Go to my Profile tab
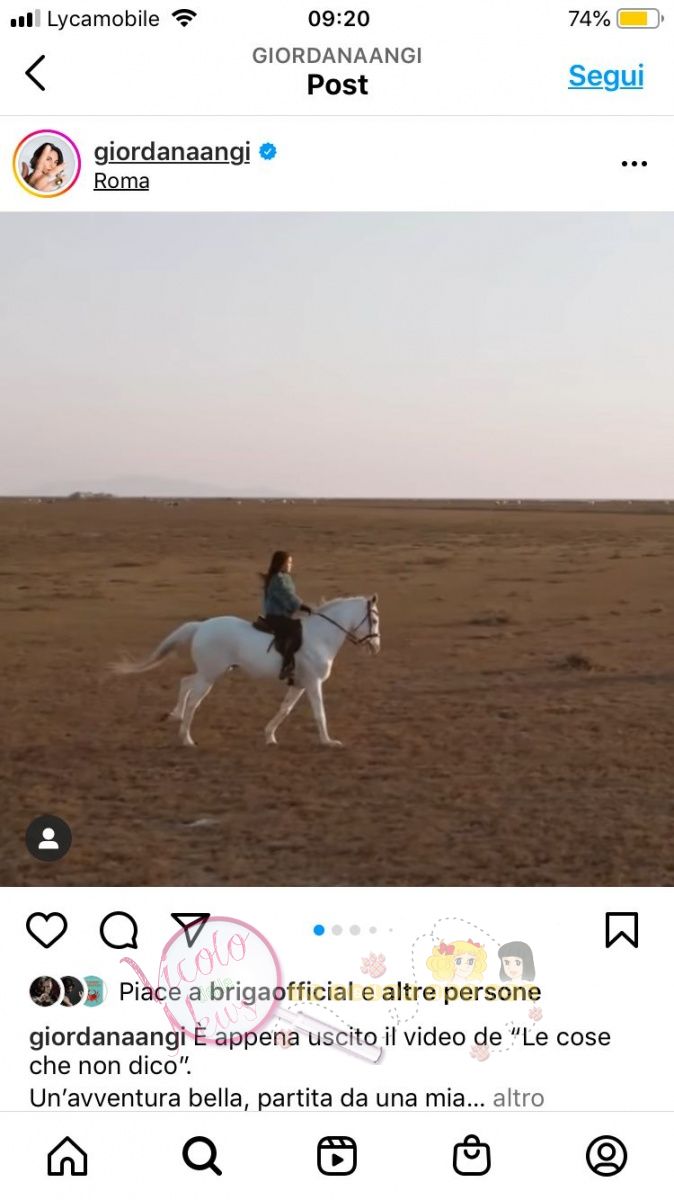The width and height of the screenshot is (674, 1200). coord(606,1156)
